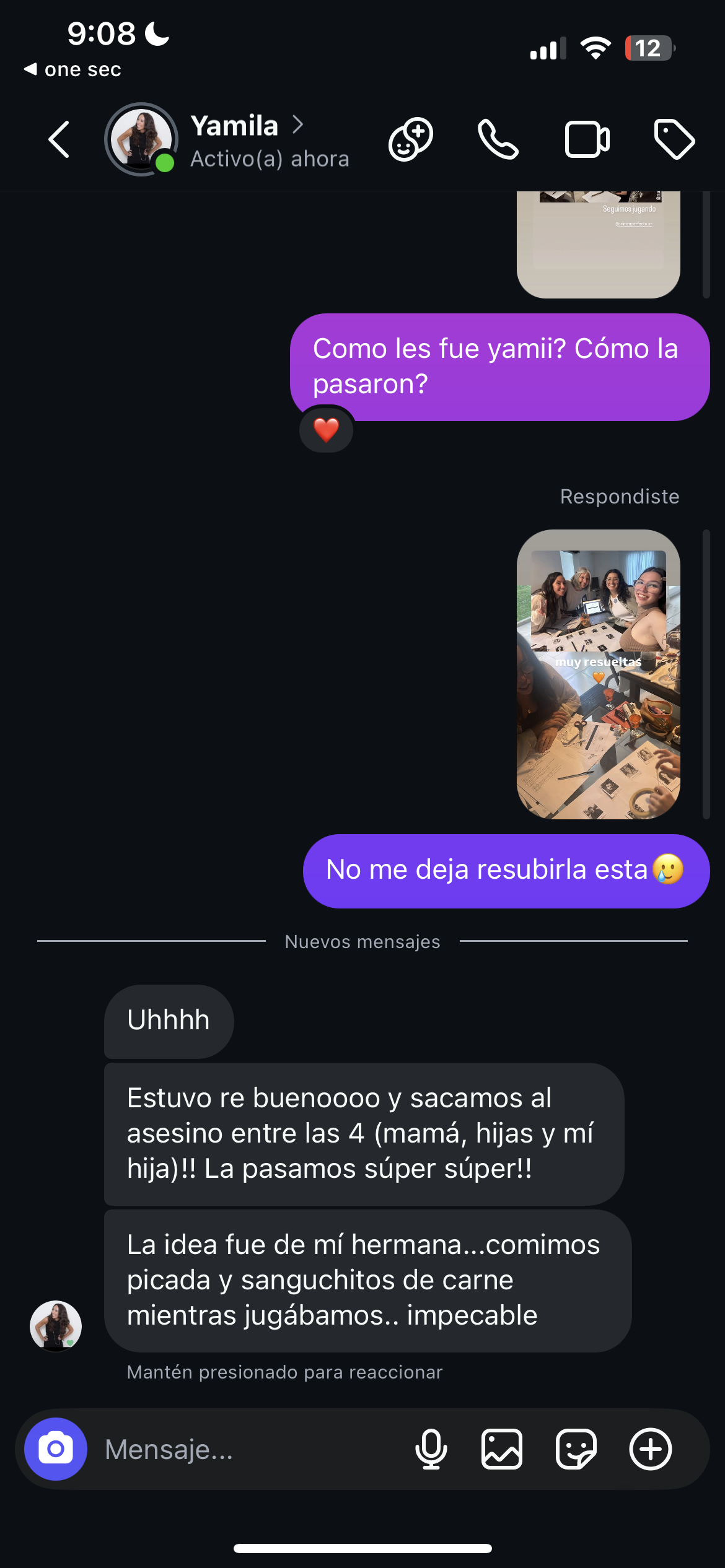Open the avatar sticker creation icon
Image resolution: width=725 pixels, height=1568 pixels.
[x=410, y=139]
